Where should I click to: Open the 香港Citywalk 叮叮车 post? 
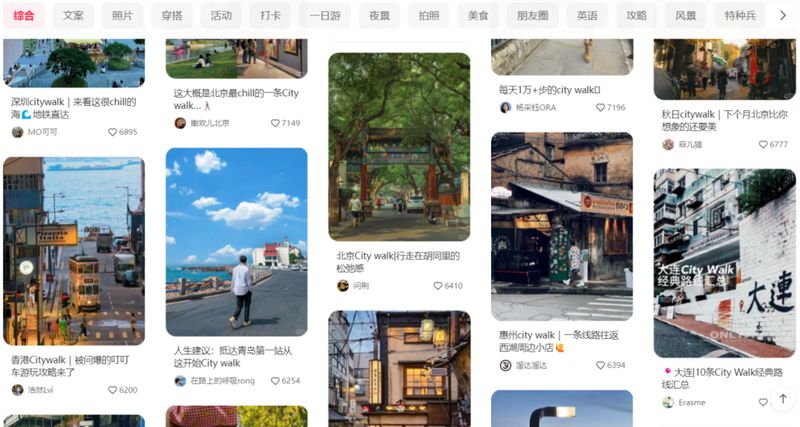click(74, 250)
